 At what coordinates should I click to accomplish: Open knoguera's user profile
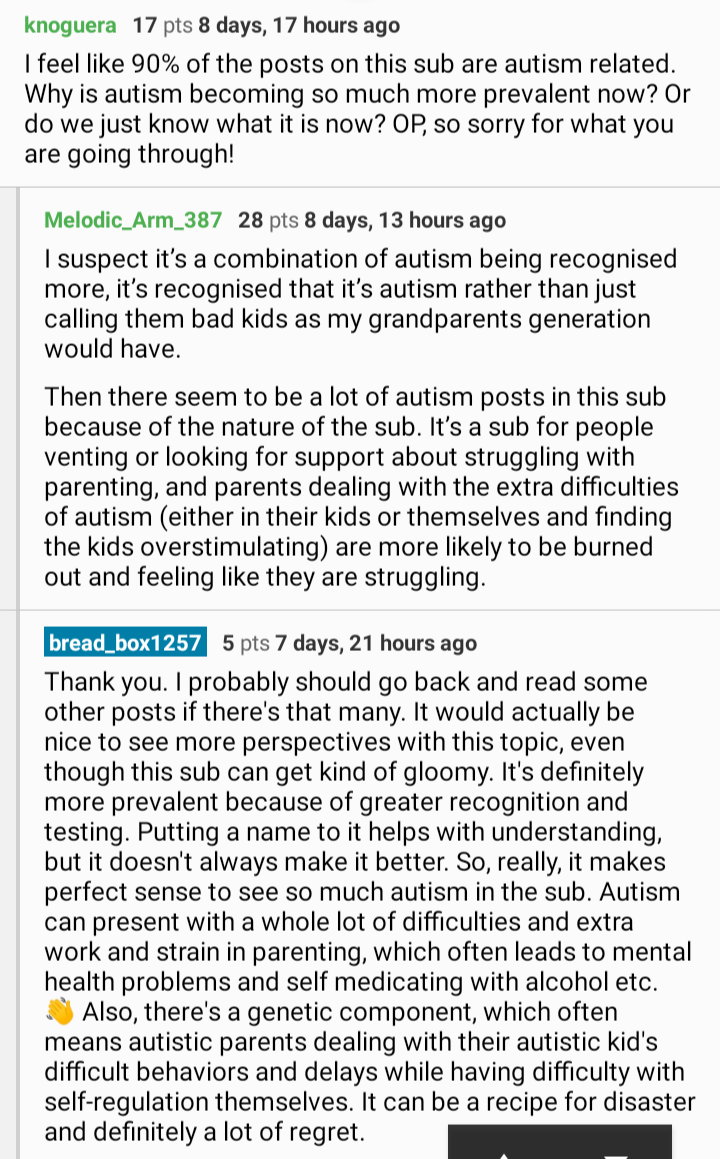tap(70, 25)
